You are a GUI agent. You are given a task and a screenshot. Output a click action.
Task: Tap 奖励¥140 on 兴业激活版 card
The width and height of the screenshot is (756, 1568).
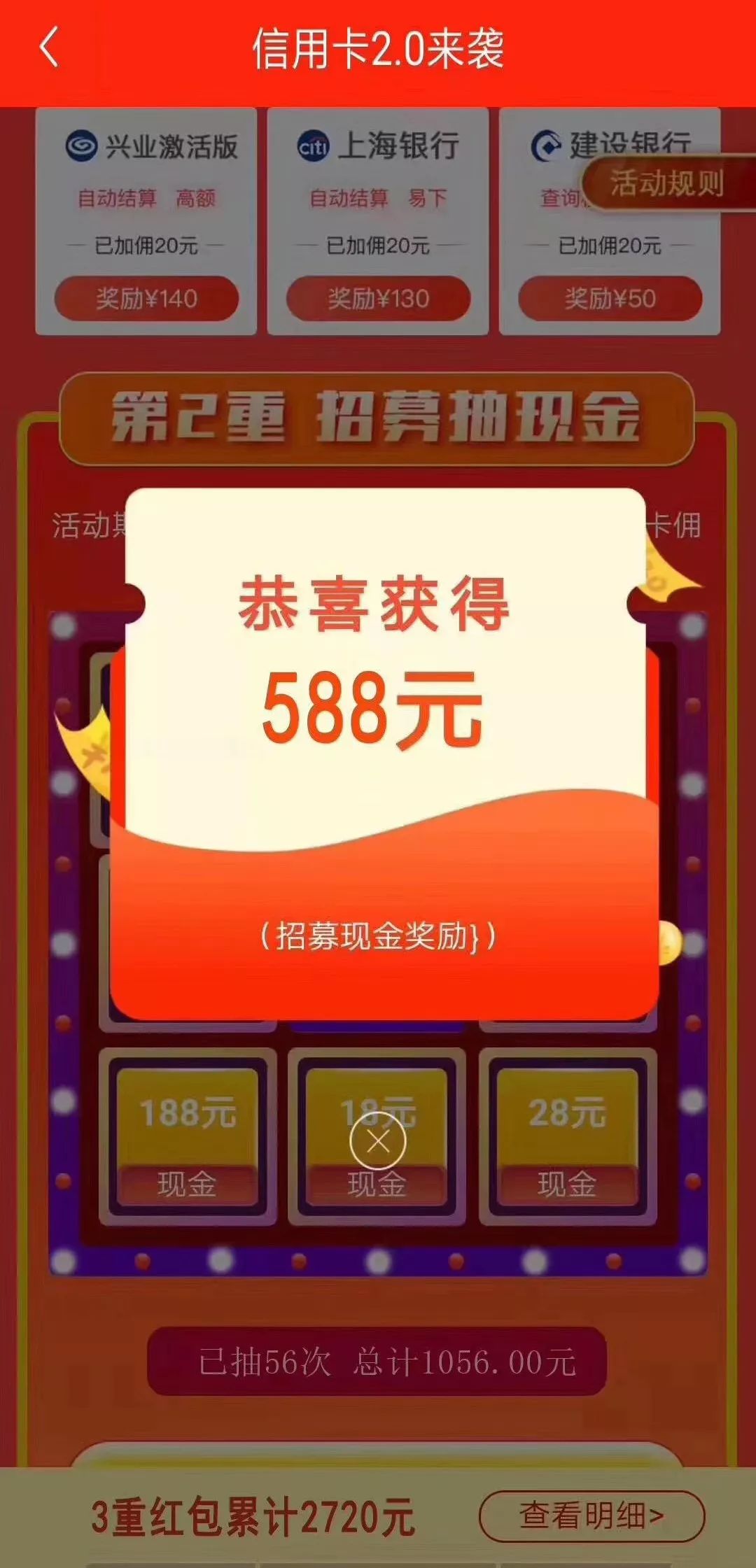tap(146, 299)
